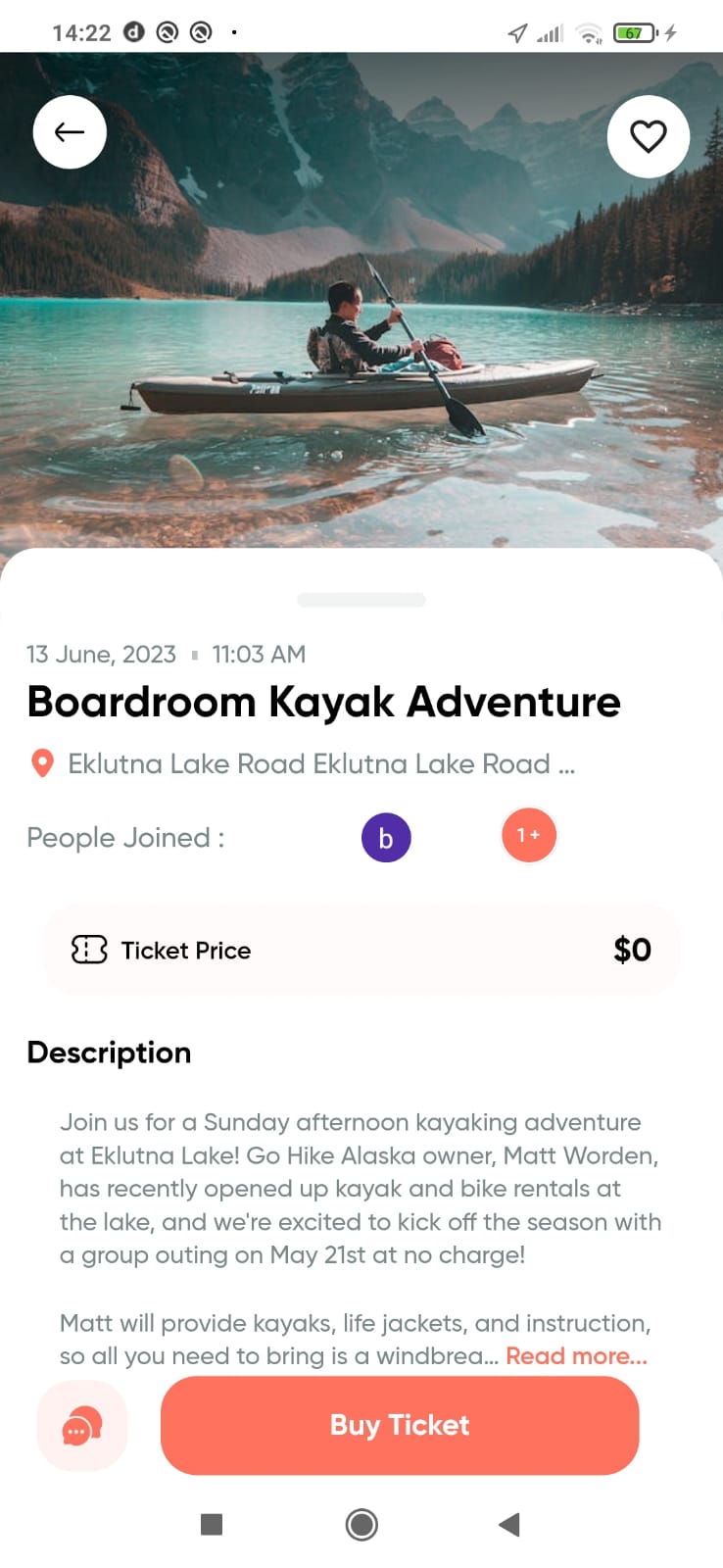
Task: Expand description via Read more
Action: (576, 1356)
